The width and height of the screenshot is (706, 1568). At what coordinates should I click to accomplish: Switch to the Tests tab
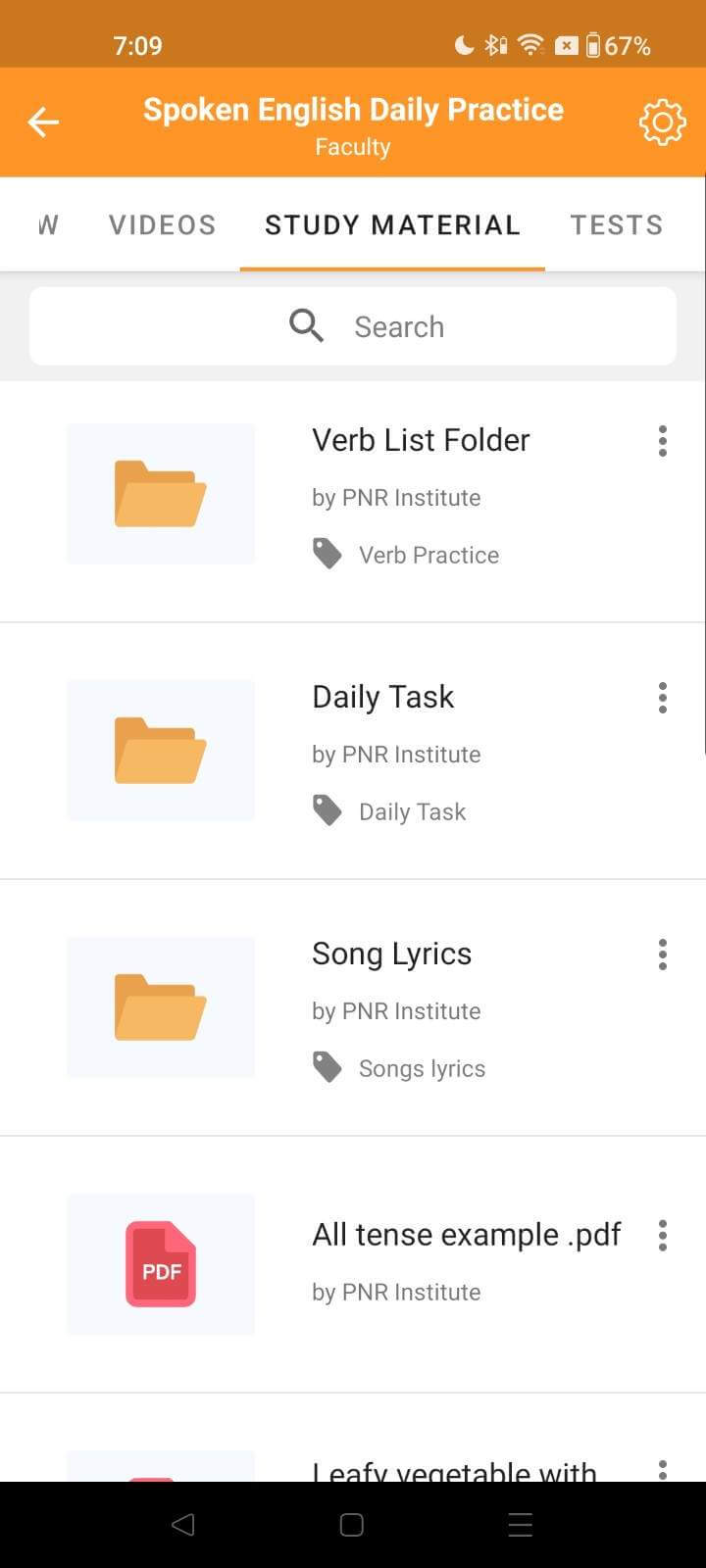616,225
